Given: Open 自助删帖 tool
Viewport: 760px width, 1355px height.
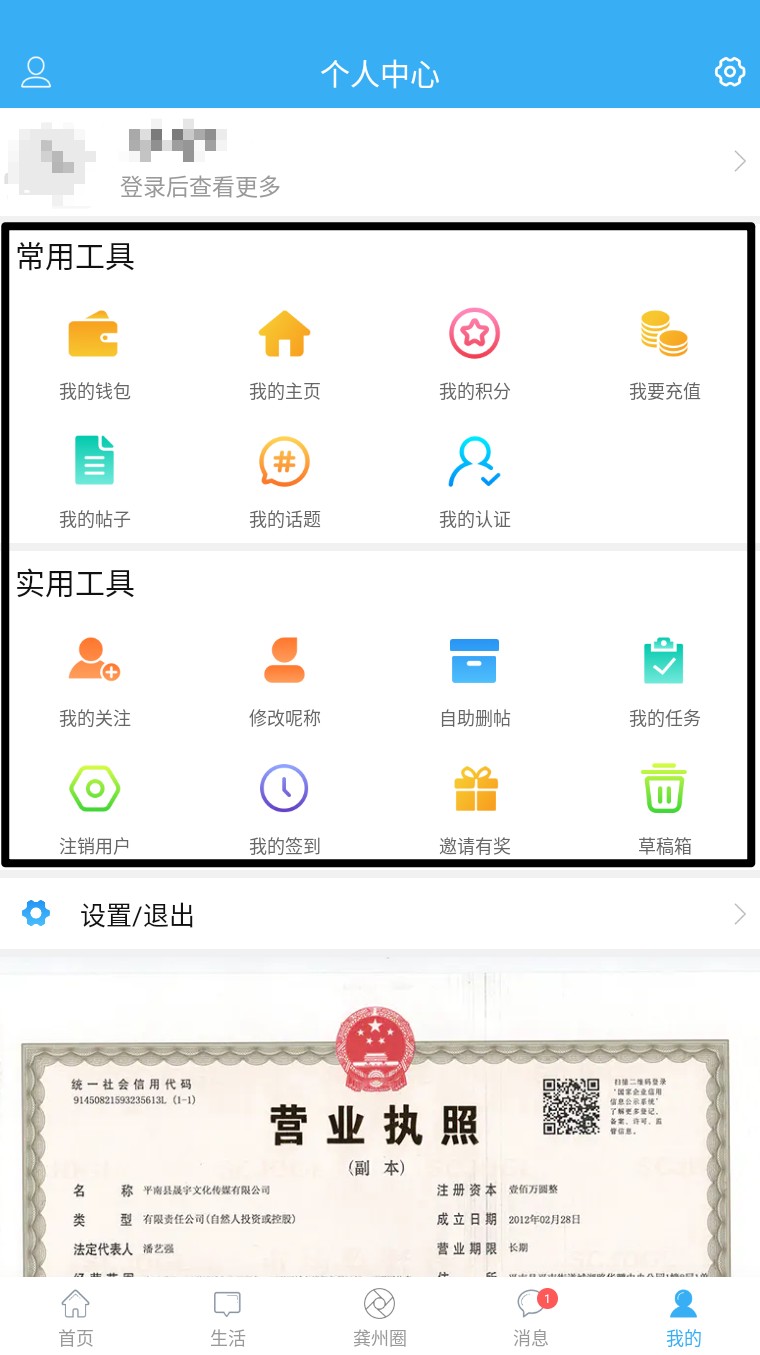Looking at the screenshot, I should pos(474,680).
